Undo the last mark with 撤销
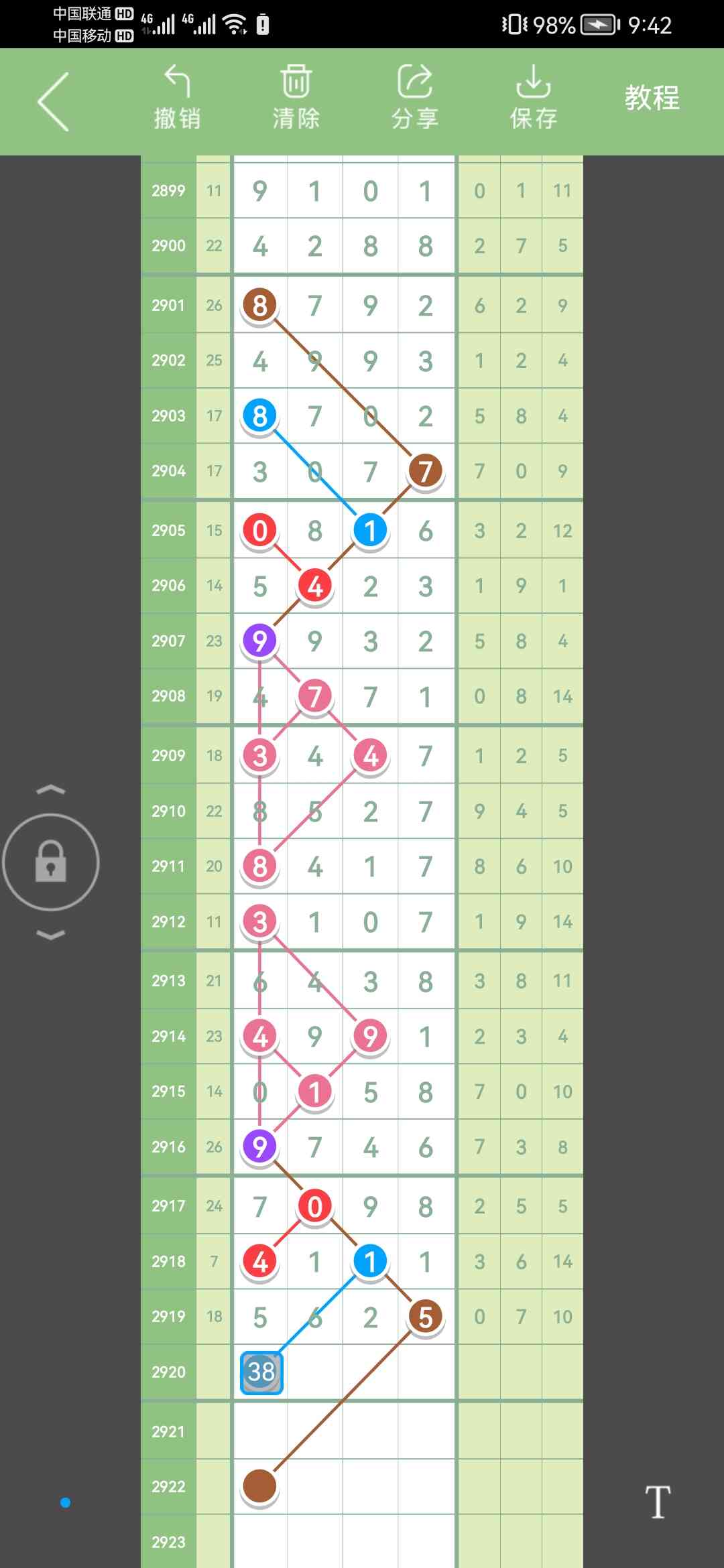724x1568 pixels. click(x=177, y=98)
